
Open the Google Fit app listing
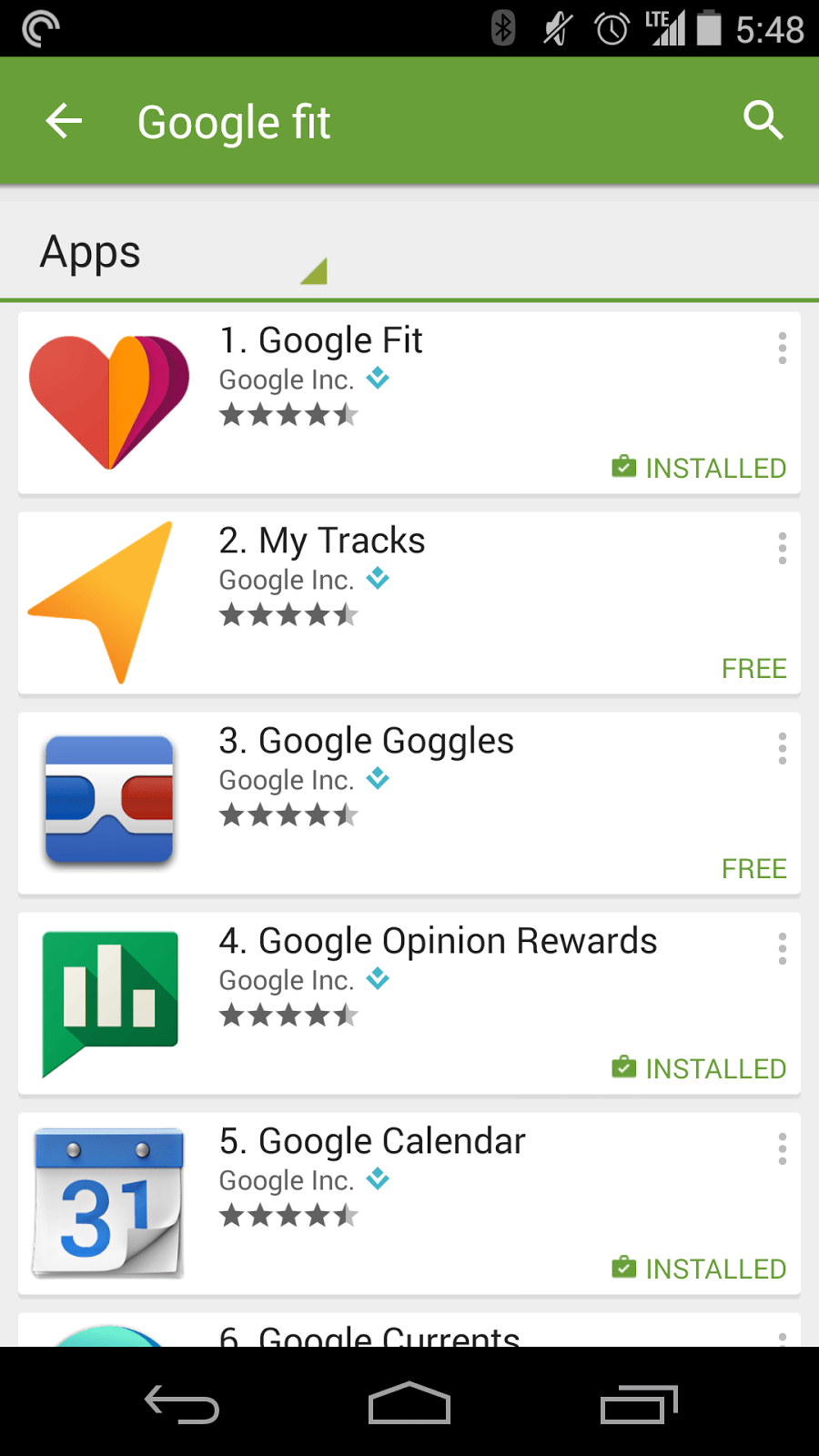[x=409, y=403]
